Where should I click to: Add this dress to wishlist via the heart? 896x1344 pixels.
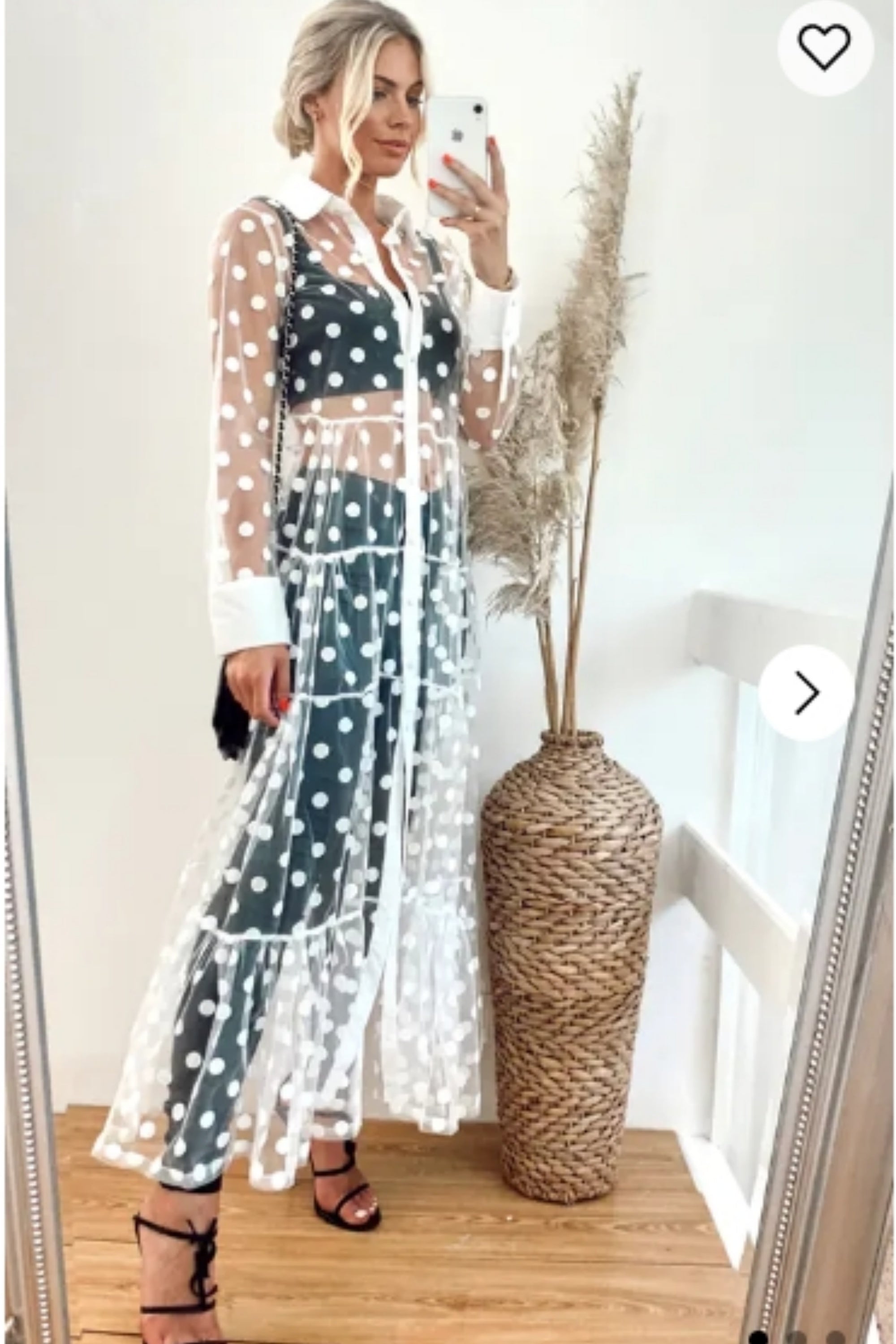pyautogui.click(x=825, y=47)
